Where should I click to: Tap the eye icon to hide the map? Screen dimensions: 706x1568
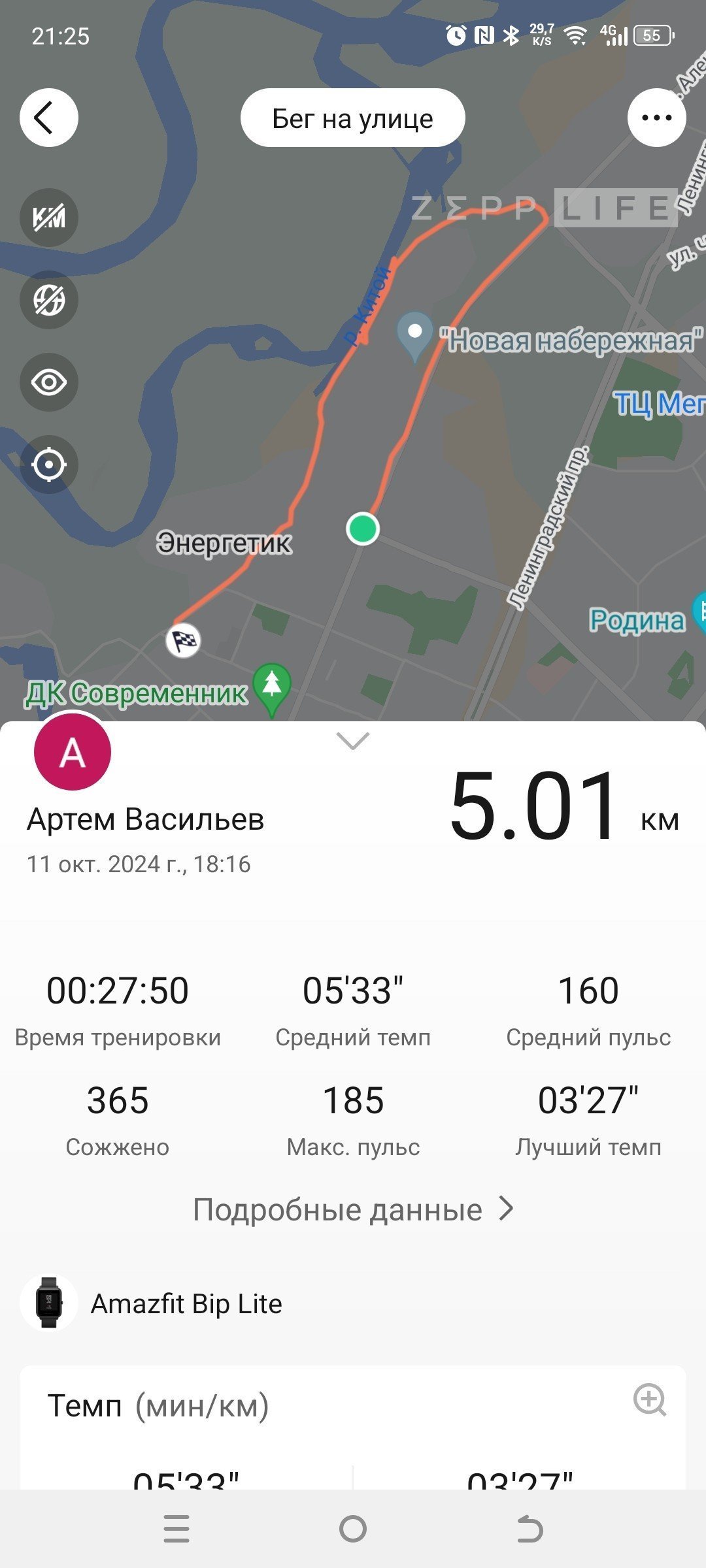tap(49, 382)
